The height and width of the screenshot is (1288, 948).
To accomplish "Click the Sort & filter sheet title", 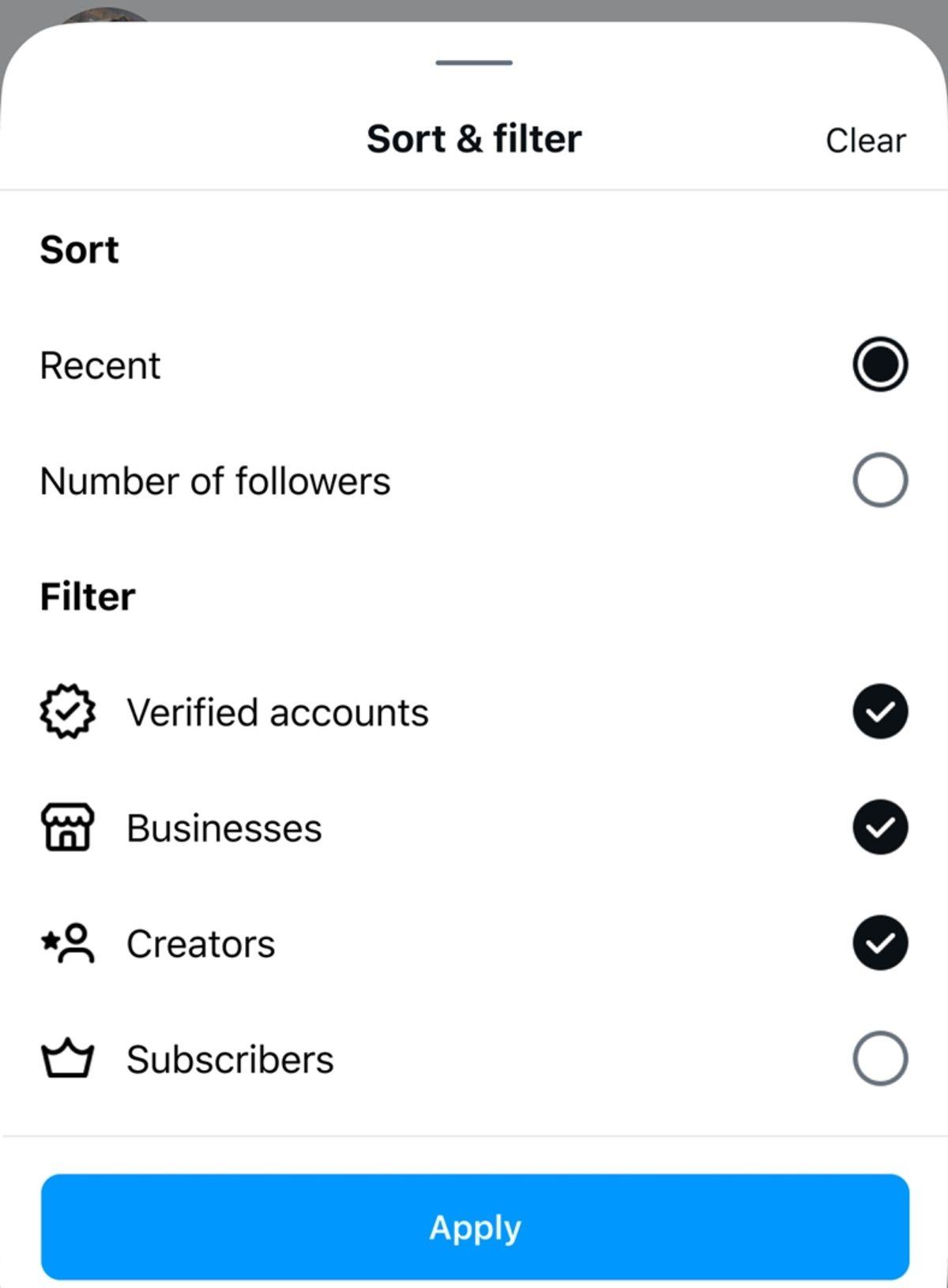I will point(473,137).
